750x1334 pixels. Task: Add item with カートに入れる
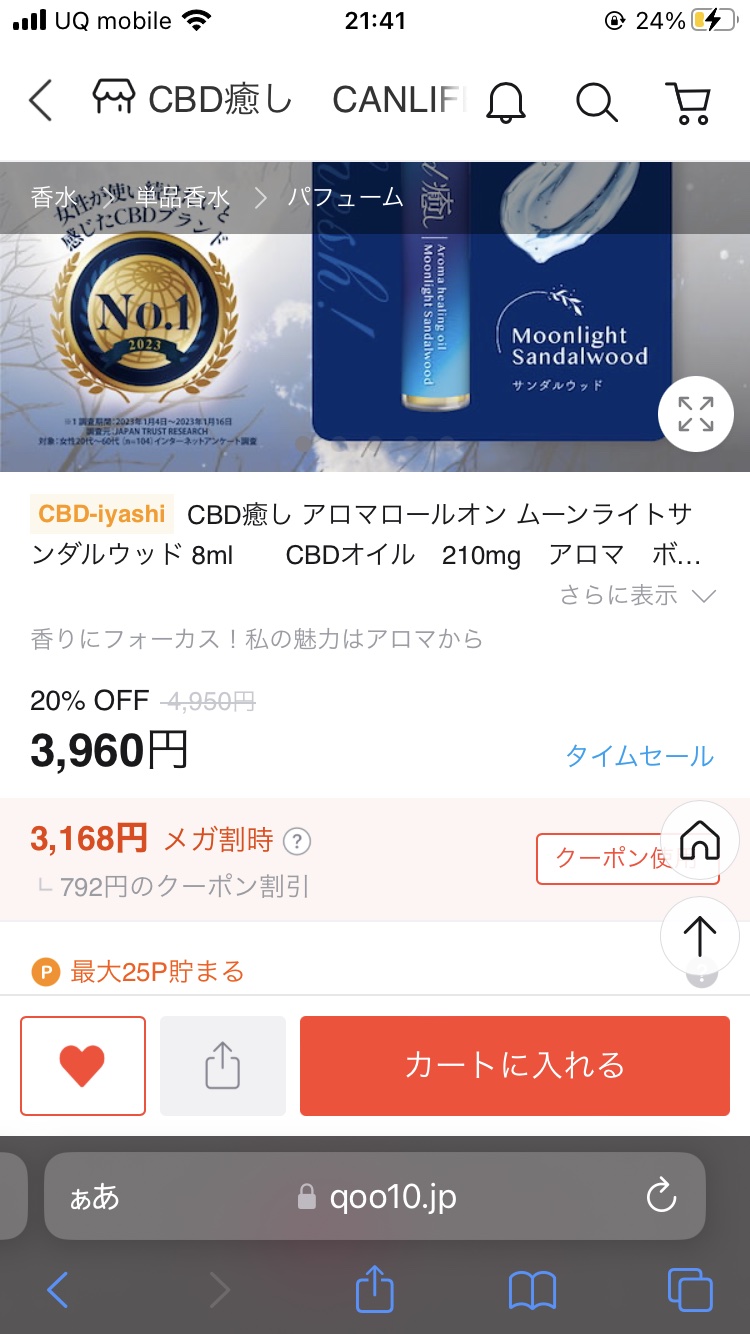coord(514,1066)
